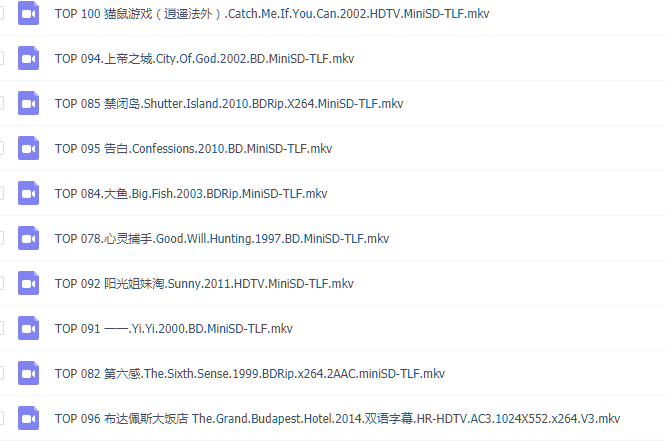
Task: Open Yi.Yi.2000 video file
Action: coord(173,329)
